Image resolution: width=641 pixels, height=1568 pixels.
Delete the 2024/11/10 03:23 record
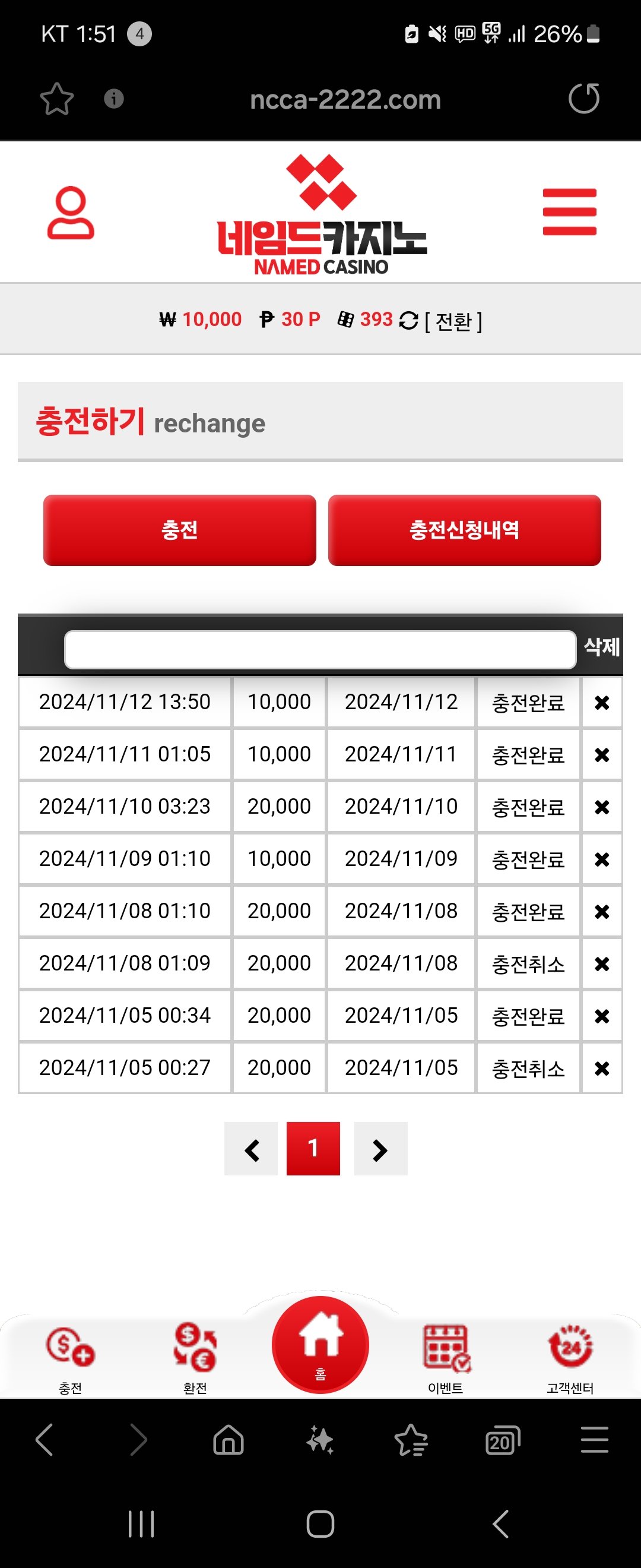point(601,807)
